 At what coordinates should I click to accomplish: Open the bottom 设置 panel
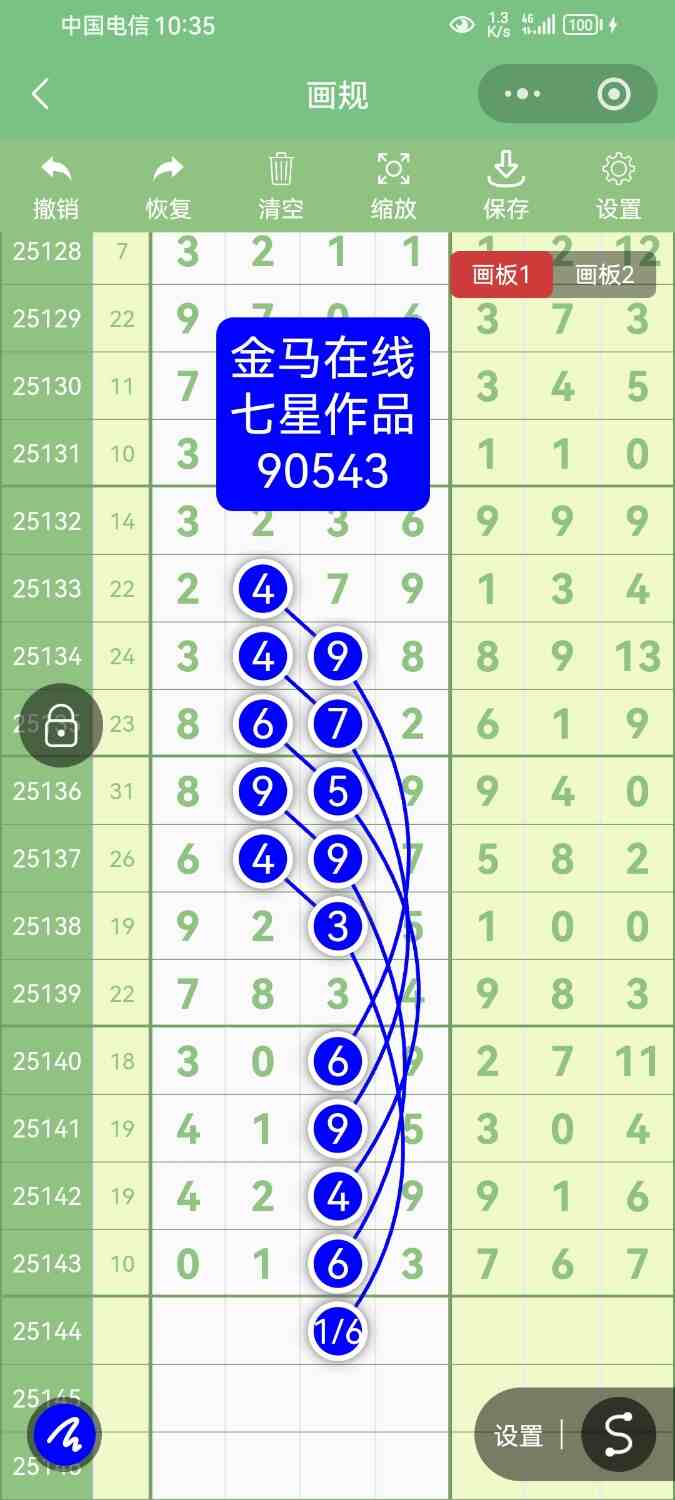518,1436
